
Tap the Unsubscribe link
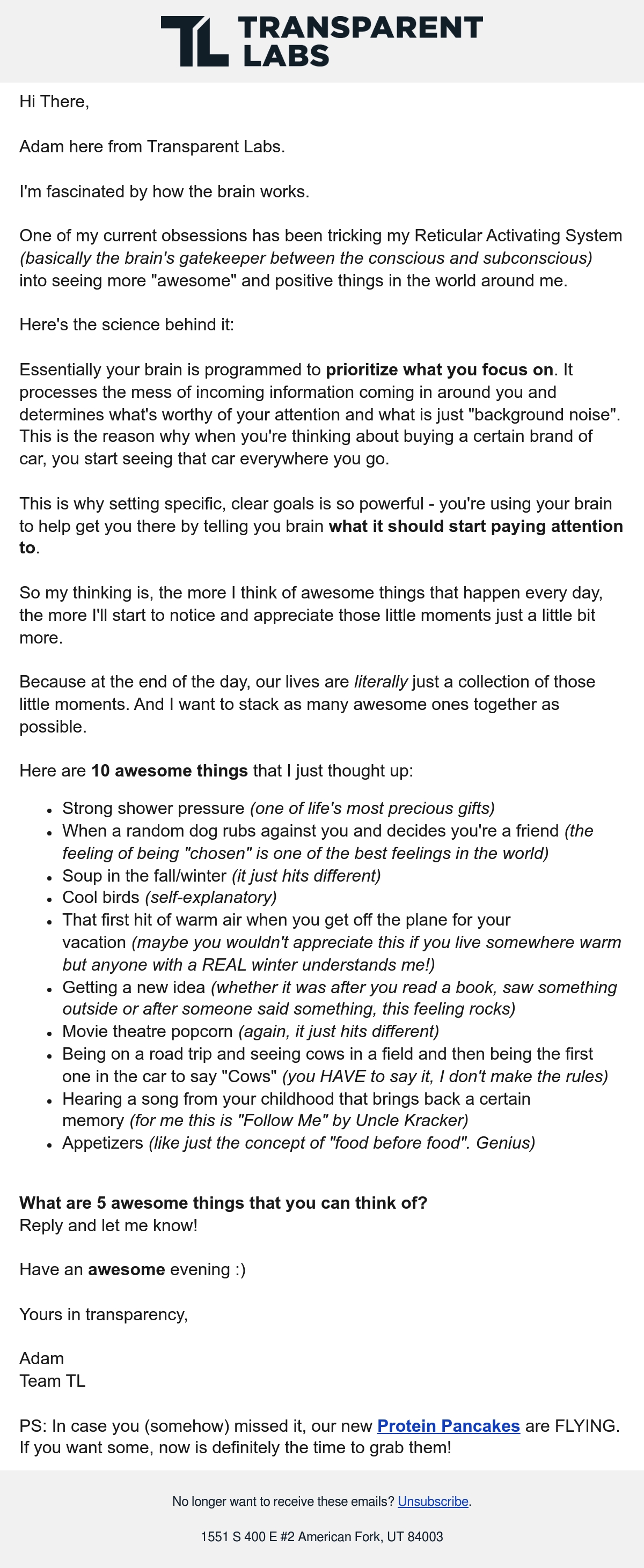click(433, 1502)
